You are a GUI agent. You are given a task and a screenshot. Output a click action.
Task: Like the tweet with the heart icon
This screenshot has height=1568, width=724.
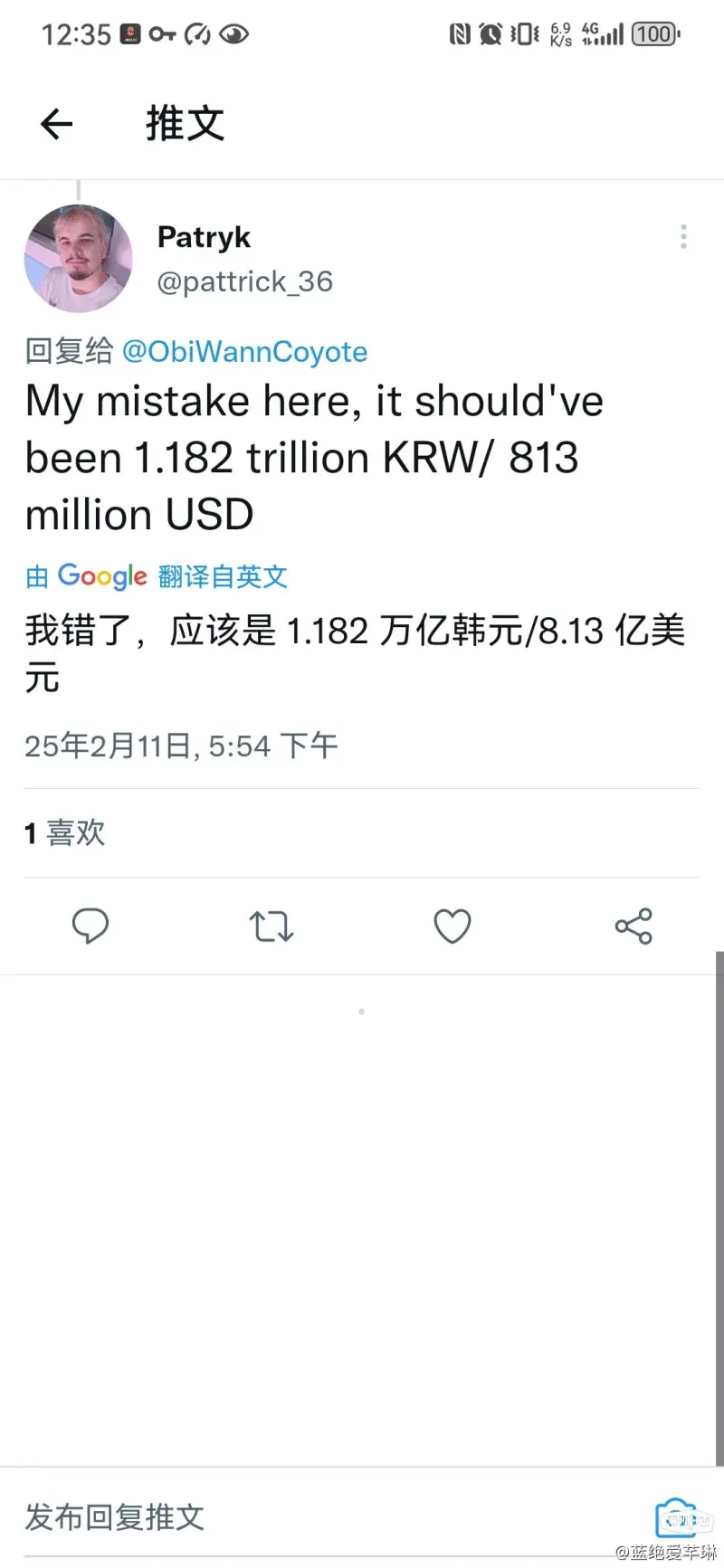[x=452, y=926]
